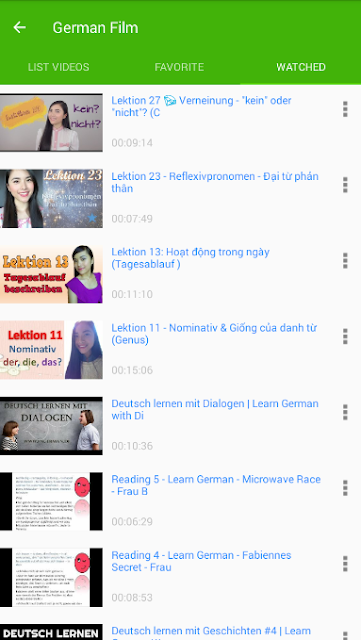This screenshot has height=640, width=361.
Task: Open overflow menu for Lektion 13
Action: pos(345,261)
